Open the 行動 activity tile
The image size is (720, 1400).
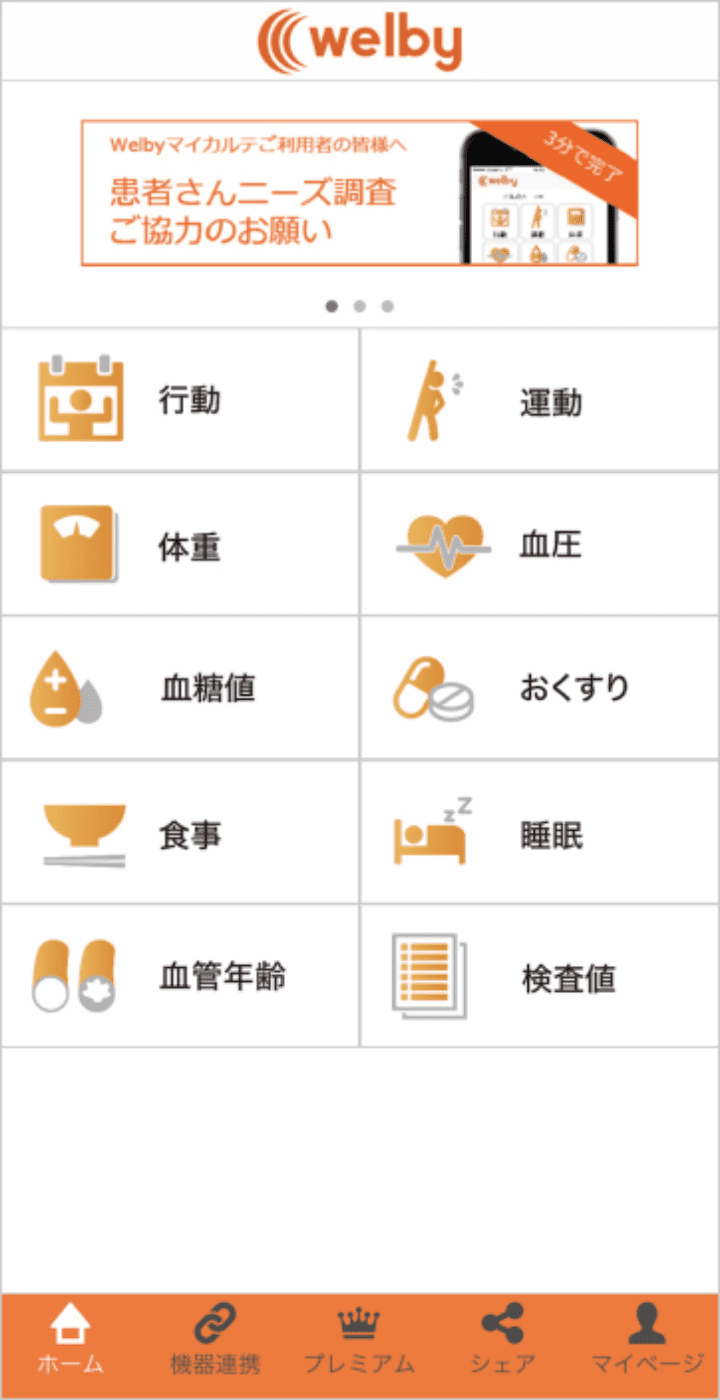(180, 400)
